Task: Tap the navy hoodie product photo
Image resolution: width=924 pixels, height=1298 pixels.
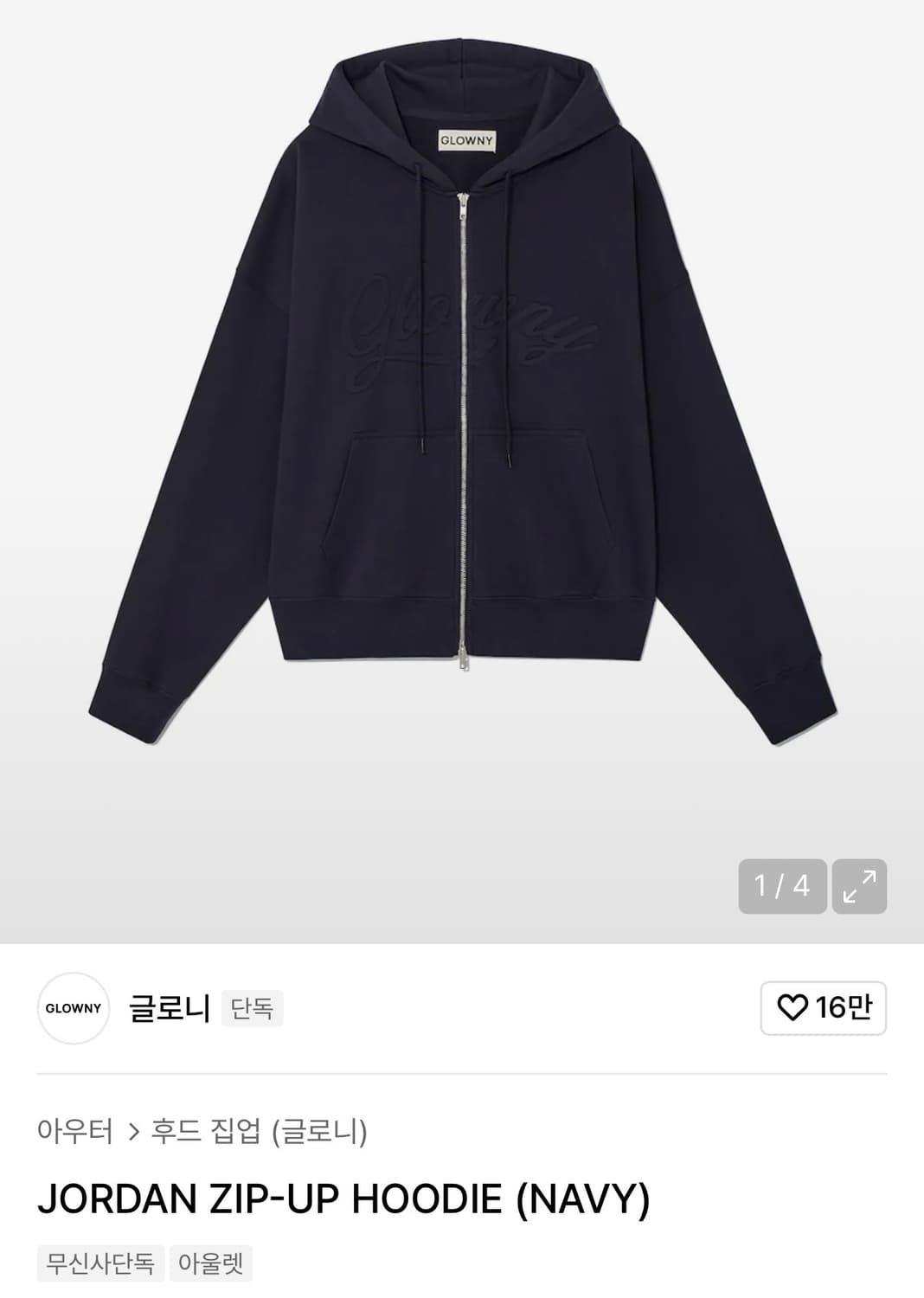Action: (x=462, y=389)
